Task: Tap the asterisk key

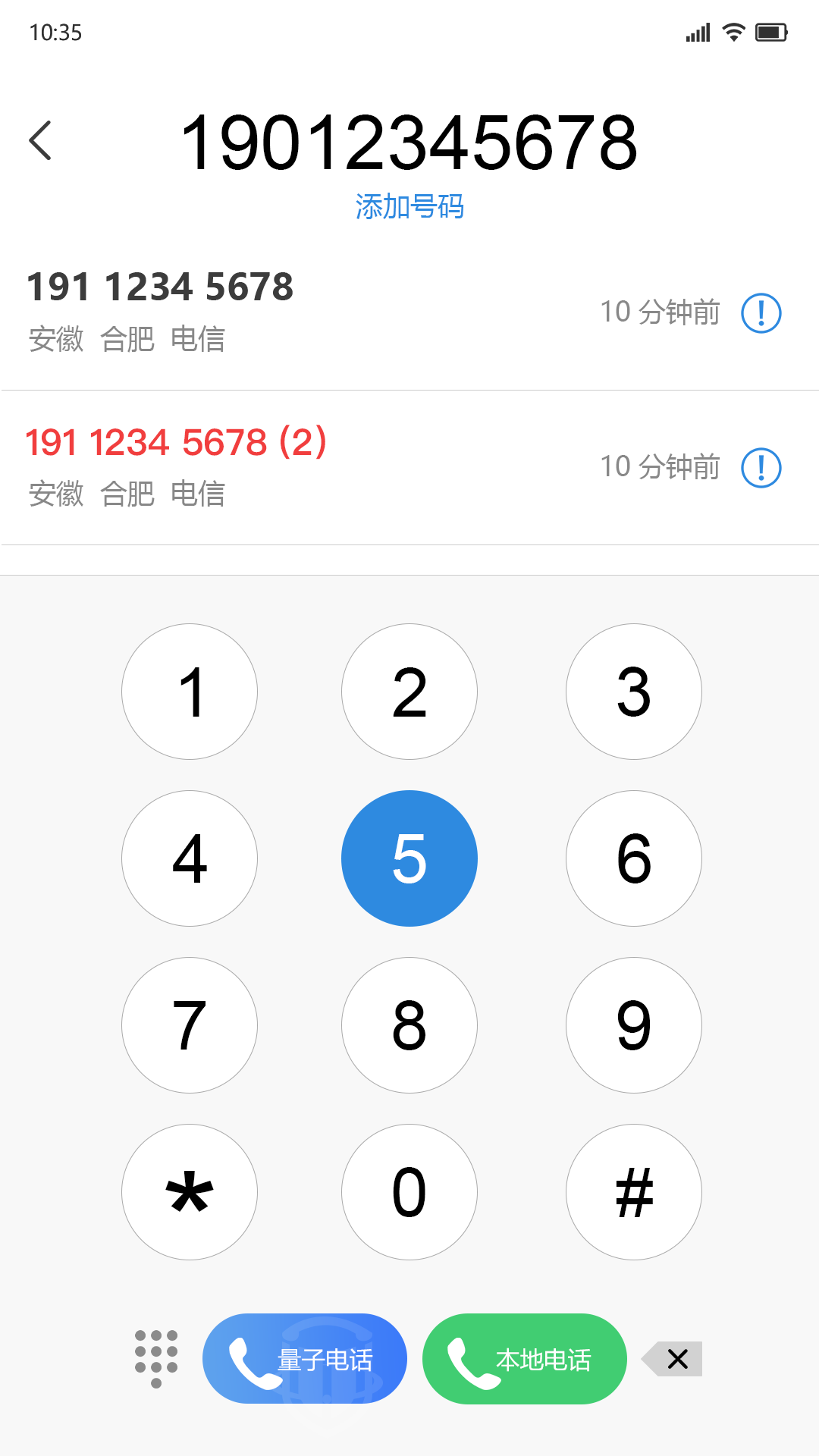Action: tap(190, 1192)
